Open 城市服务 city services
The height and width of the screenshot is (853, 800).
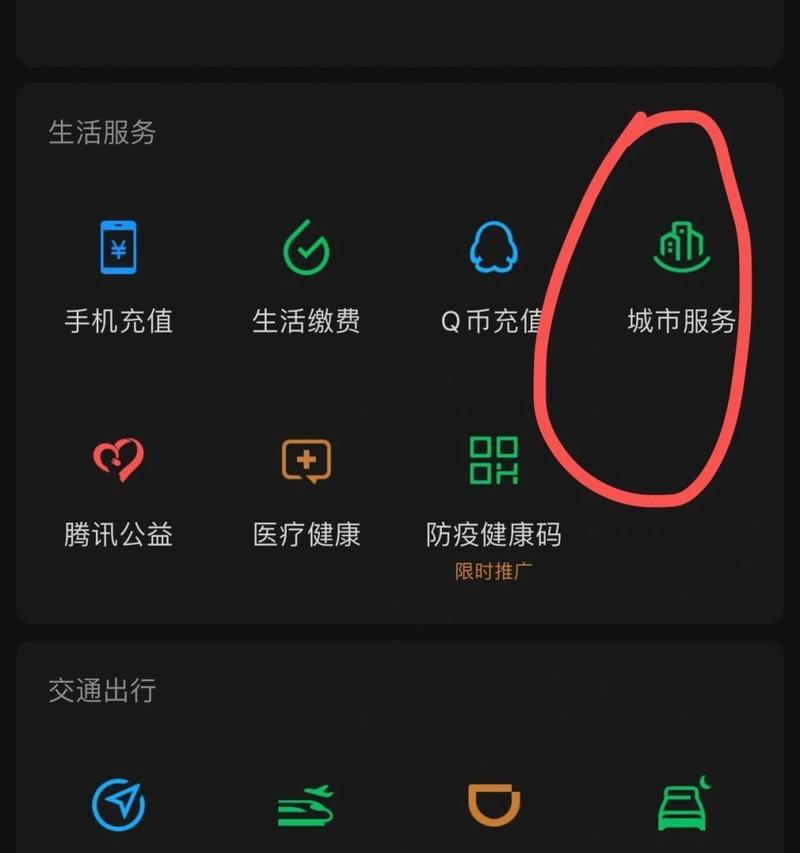coord(681,275)
